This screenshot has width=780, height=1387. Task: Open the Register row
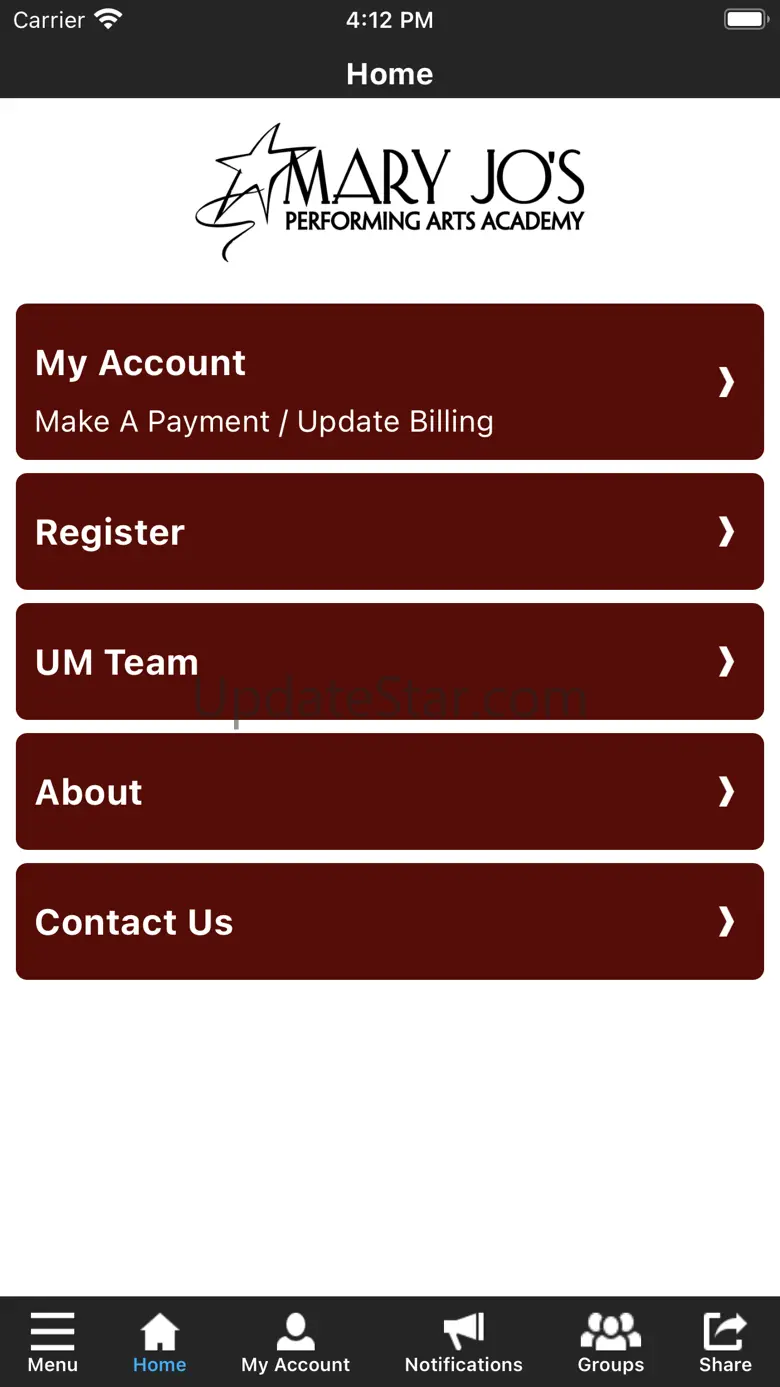(390, 531)
